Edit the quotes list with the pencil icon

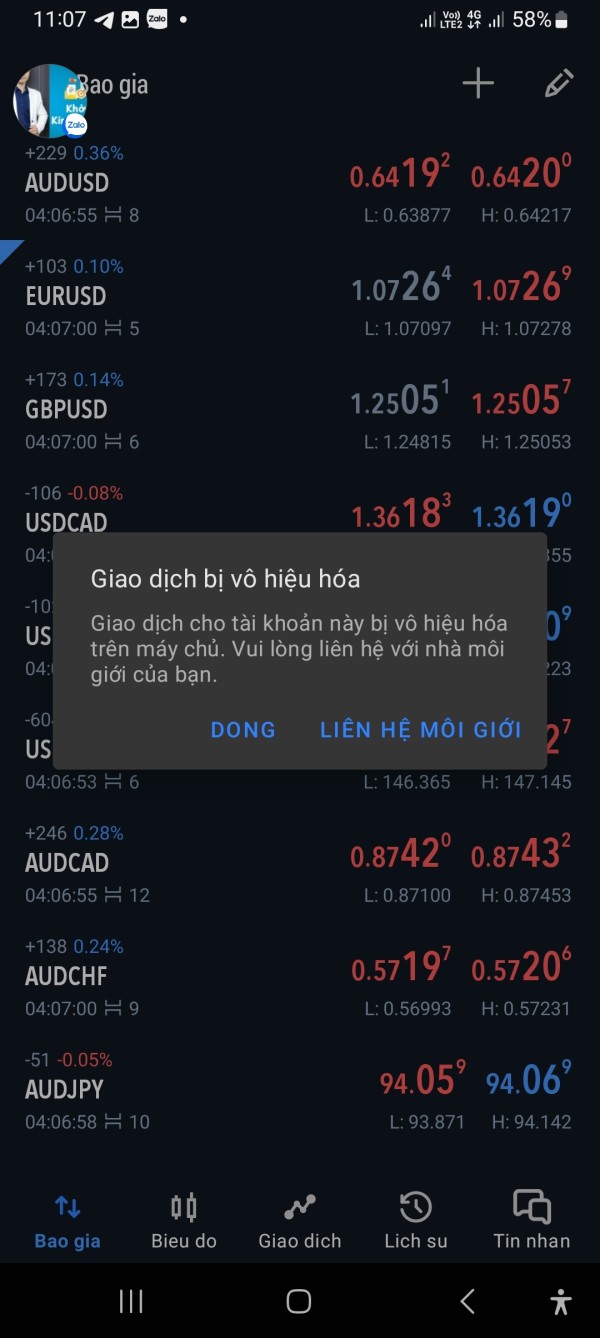pyautogui.click(x=559, y=84)
